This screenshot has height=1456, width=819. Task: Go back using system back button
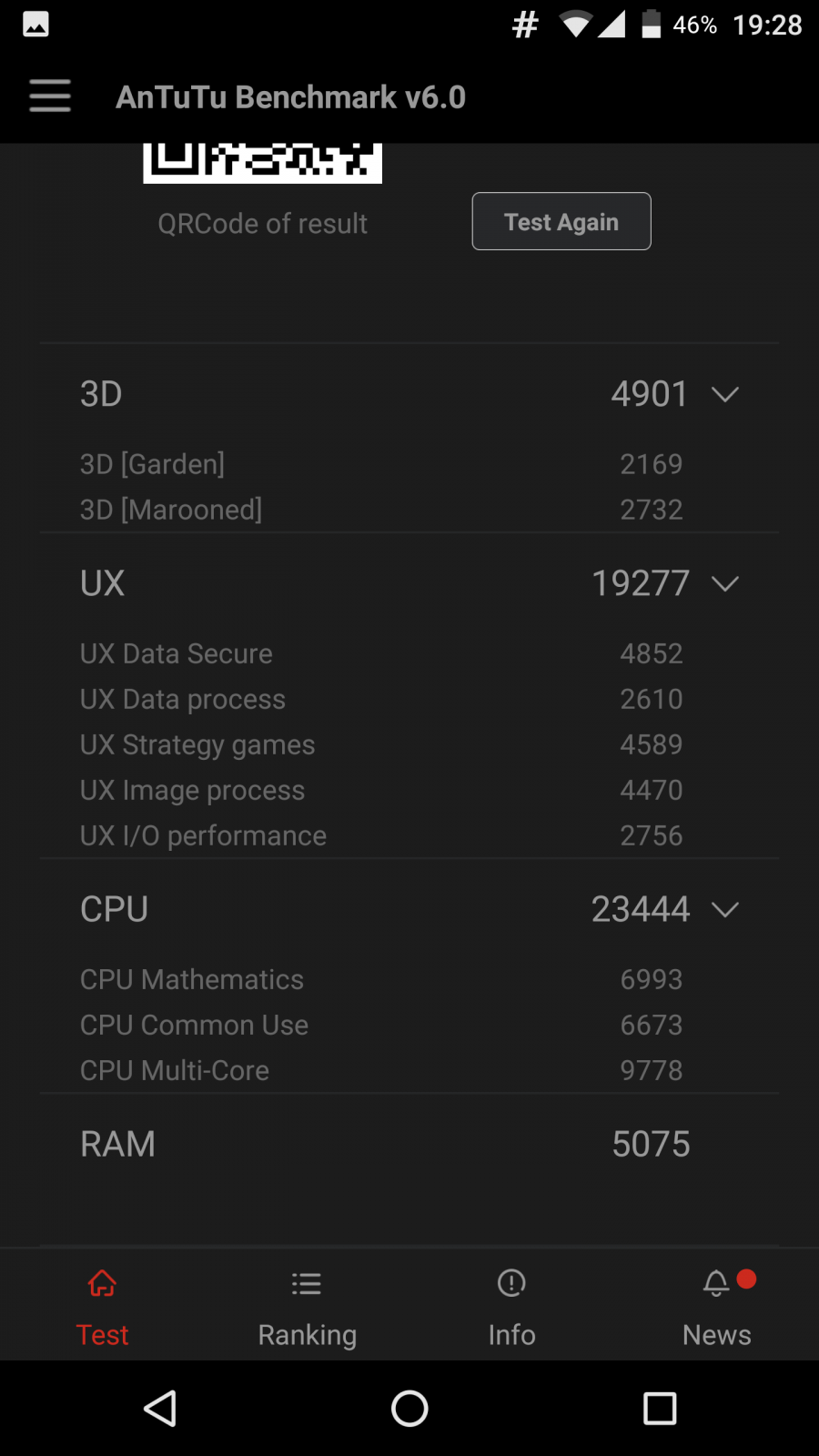pos(160,1409)
